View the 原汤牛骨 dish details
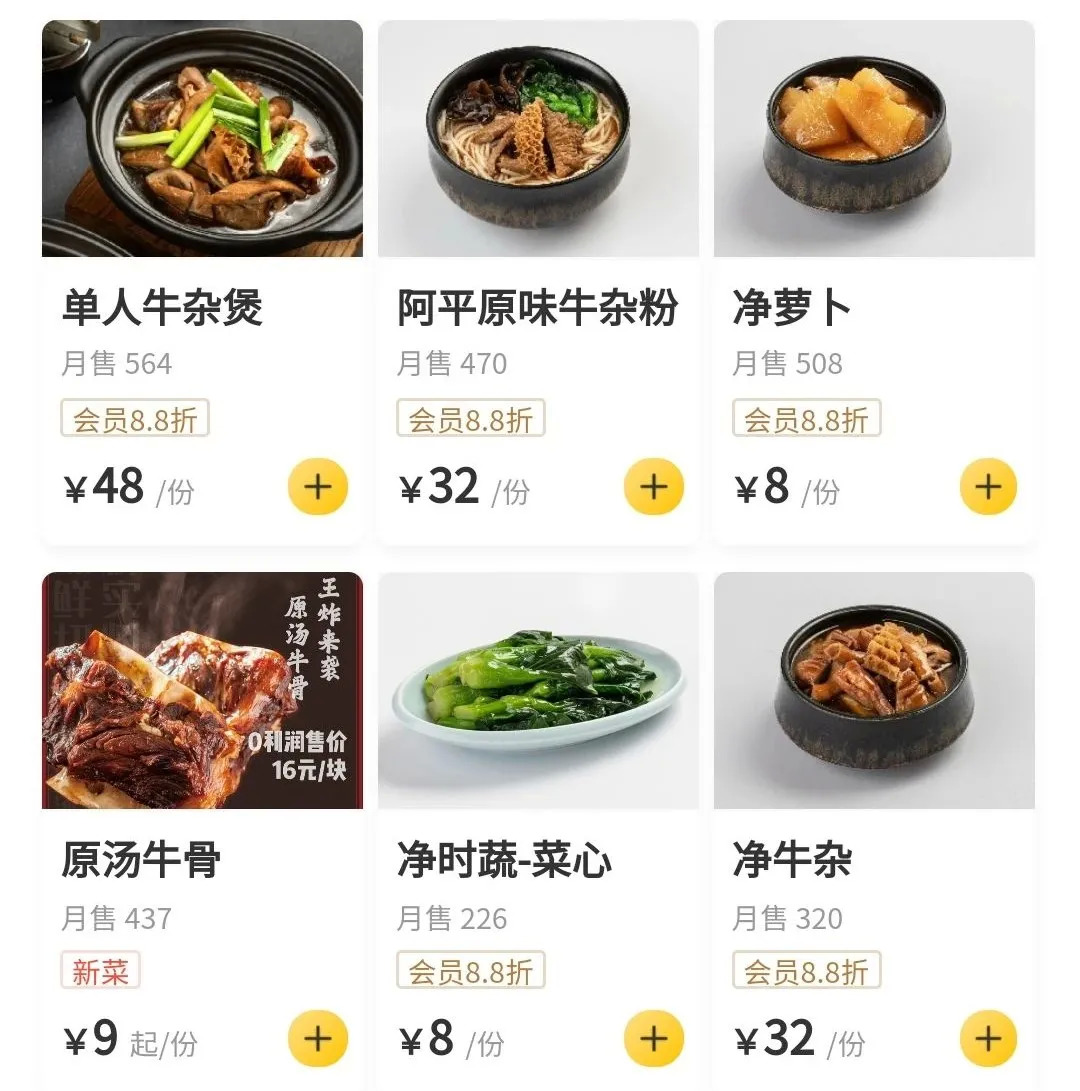The width and height of the screenshot is (1080, 1091). (202, 690)
